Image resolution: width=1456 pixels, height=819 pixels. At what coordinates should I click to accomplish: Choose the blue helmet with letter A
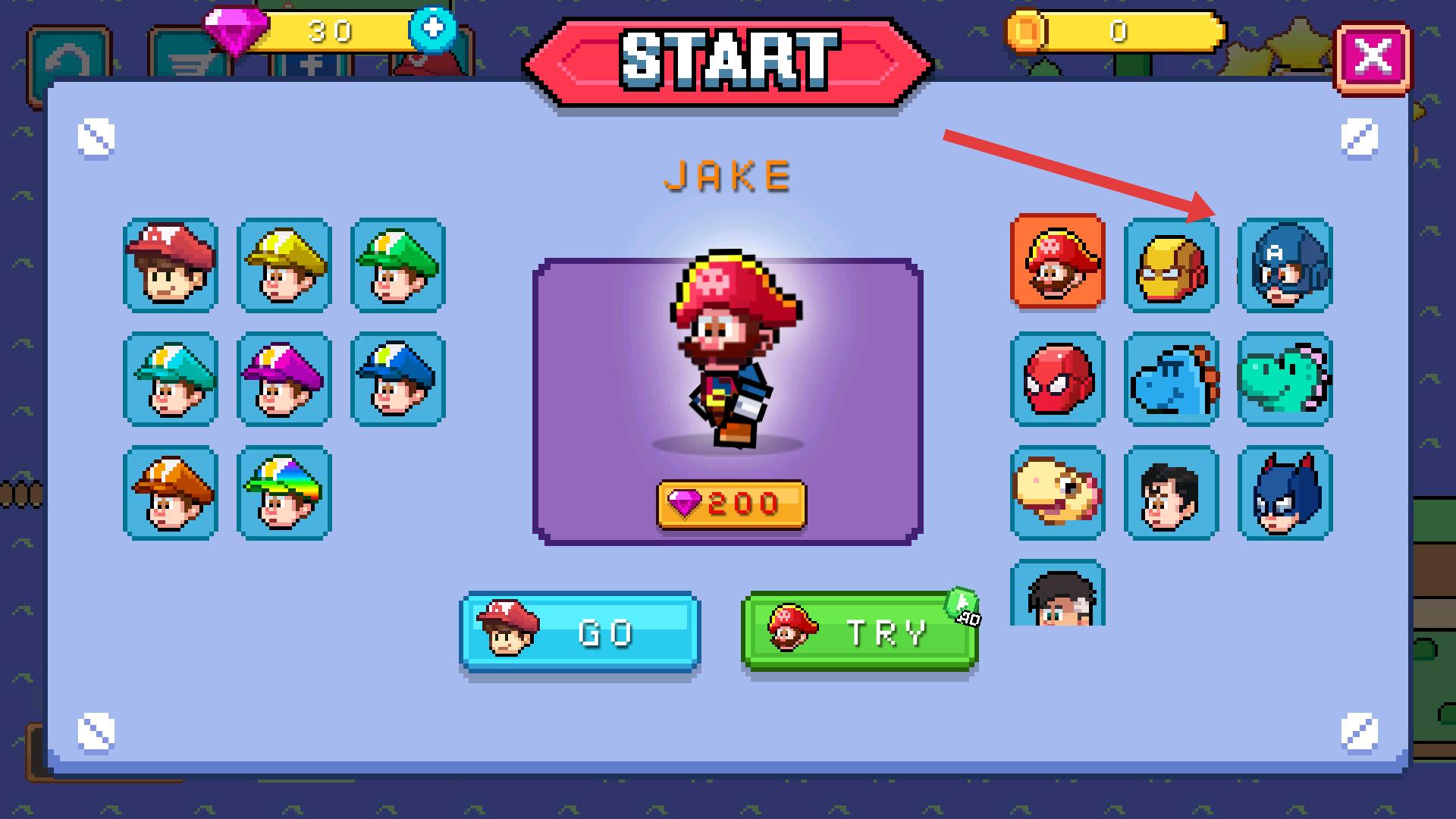(1285, 265)
